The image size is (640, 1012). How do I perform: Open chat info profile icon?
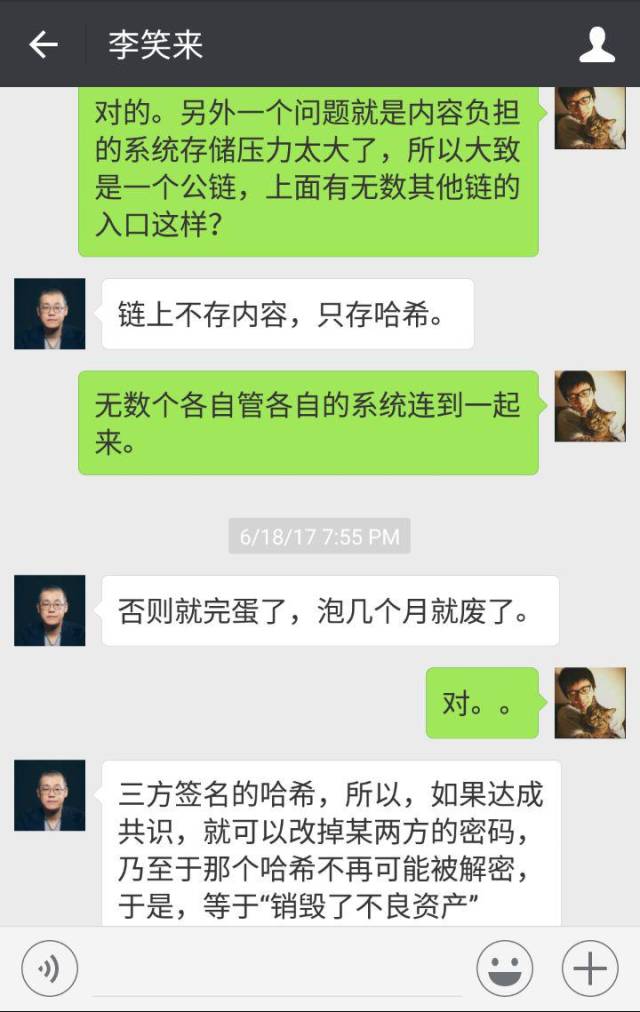597,44
